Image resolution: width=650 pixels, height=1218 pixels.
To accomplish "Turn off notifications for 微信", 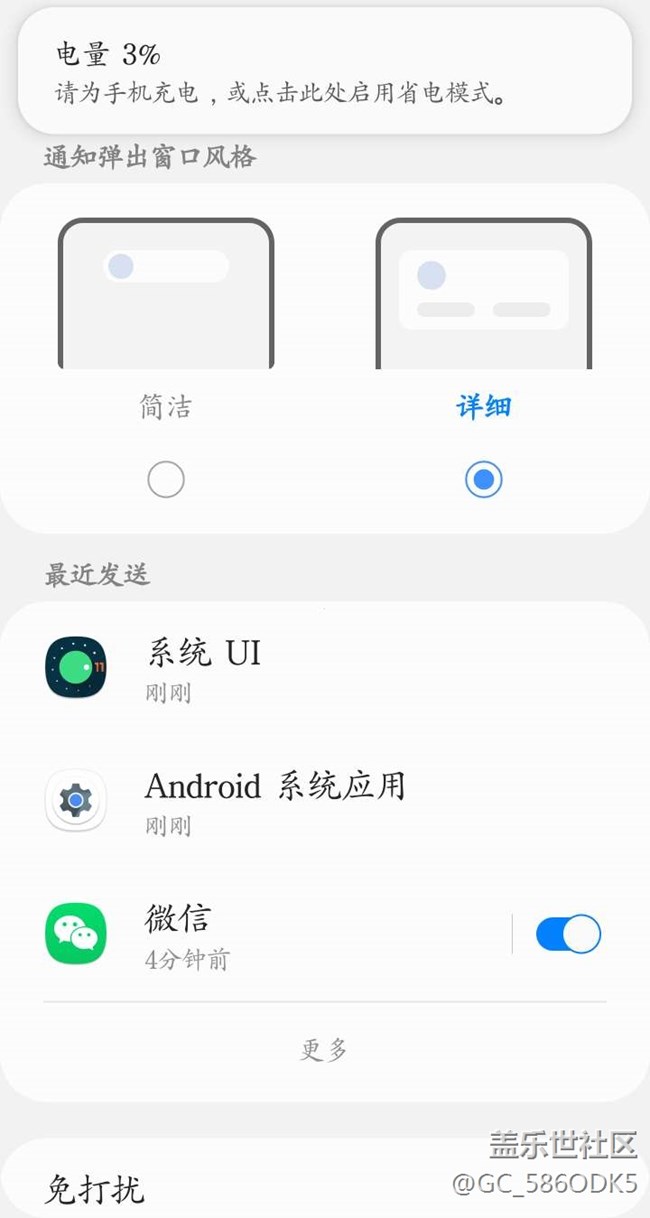I will [568, 934].
